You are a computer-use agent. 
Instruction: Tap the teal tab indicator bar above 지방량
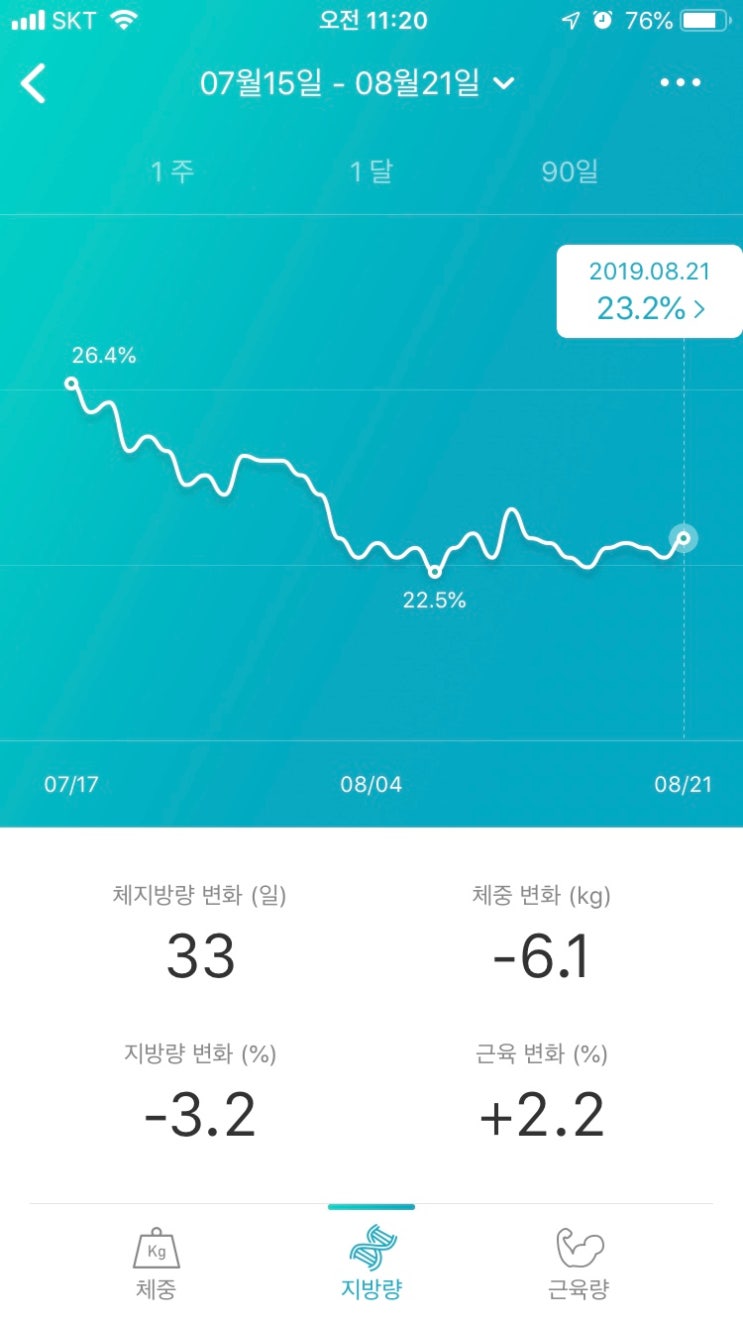tap(371, 1206)
